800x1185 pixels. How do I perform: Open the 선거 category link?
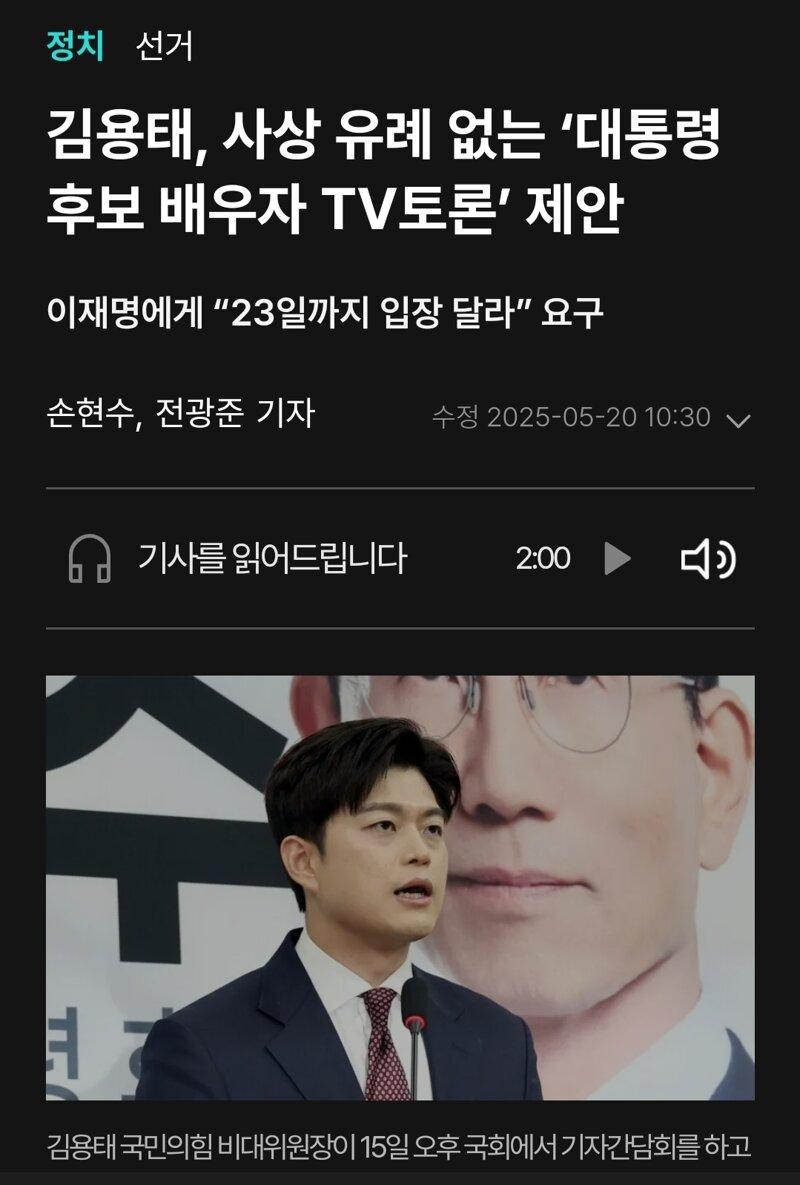click(165, 47)
